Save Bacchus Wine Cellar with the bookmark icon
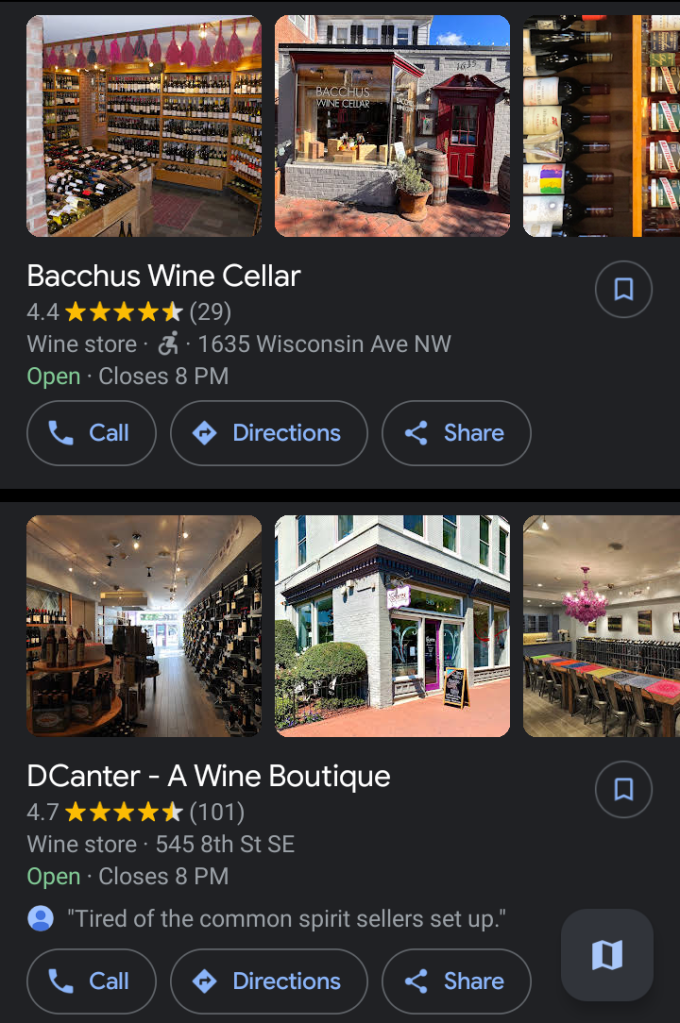The image size is (680, 1023). (x=623, y=290)
